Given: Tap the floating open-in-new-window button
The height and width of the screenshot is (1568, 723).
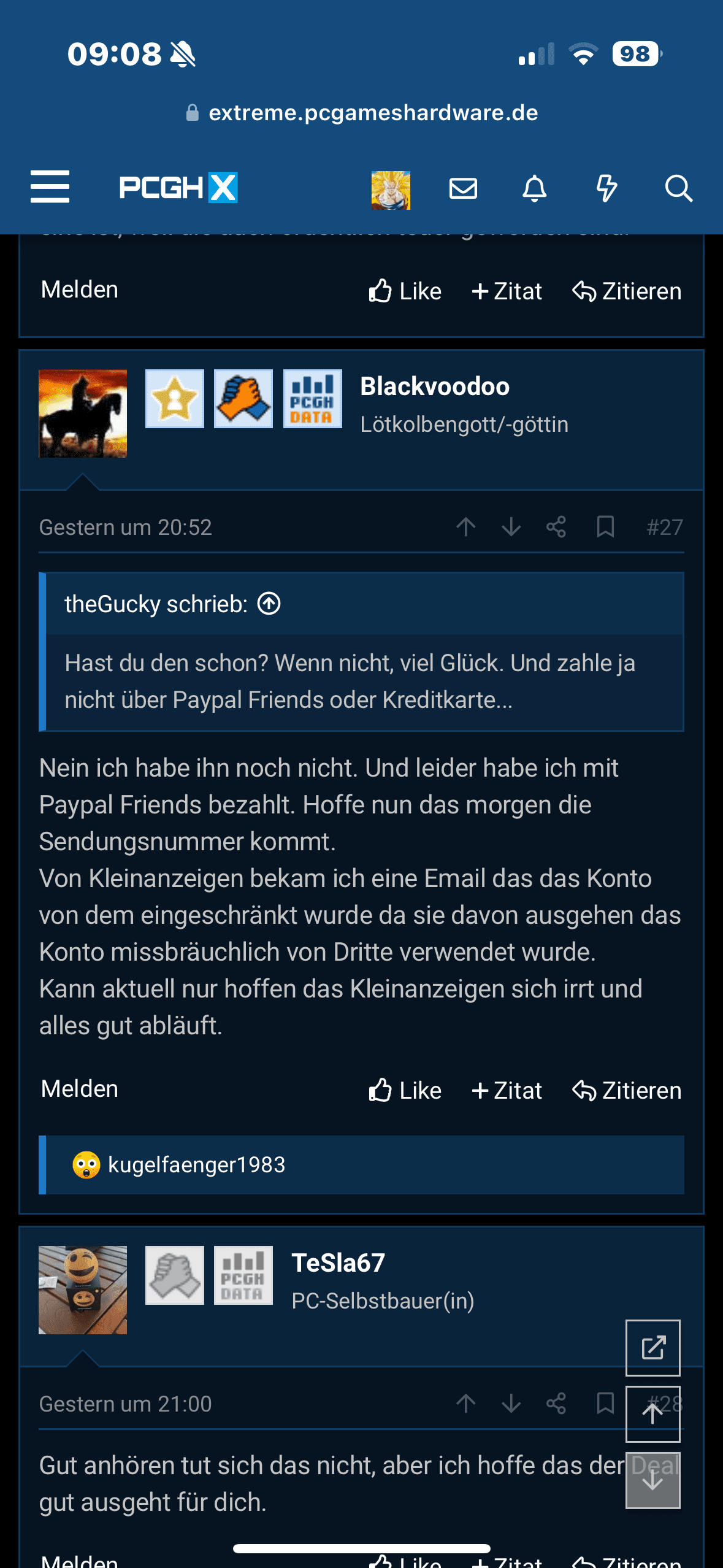Looking at the screenshot, I should [652, 1348].
